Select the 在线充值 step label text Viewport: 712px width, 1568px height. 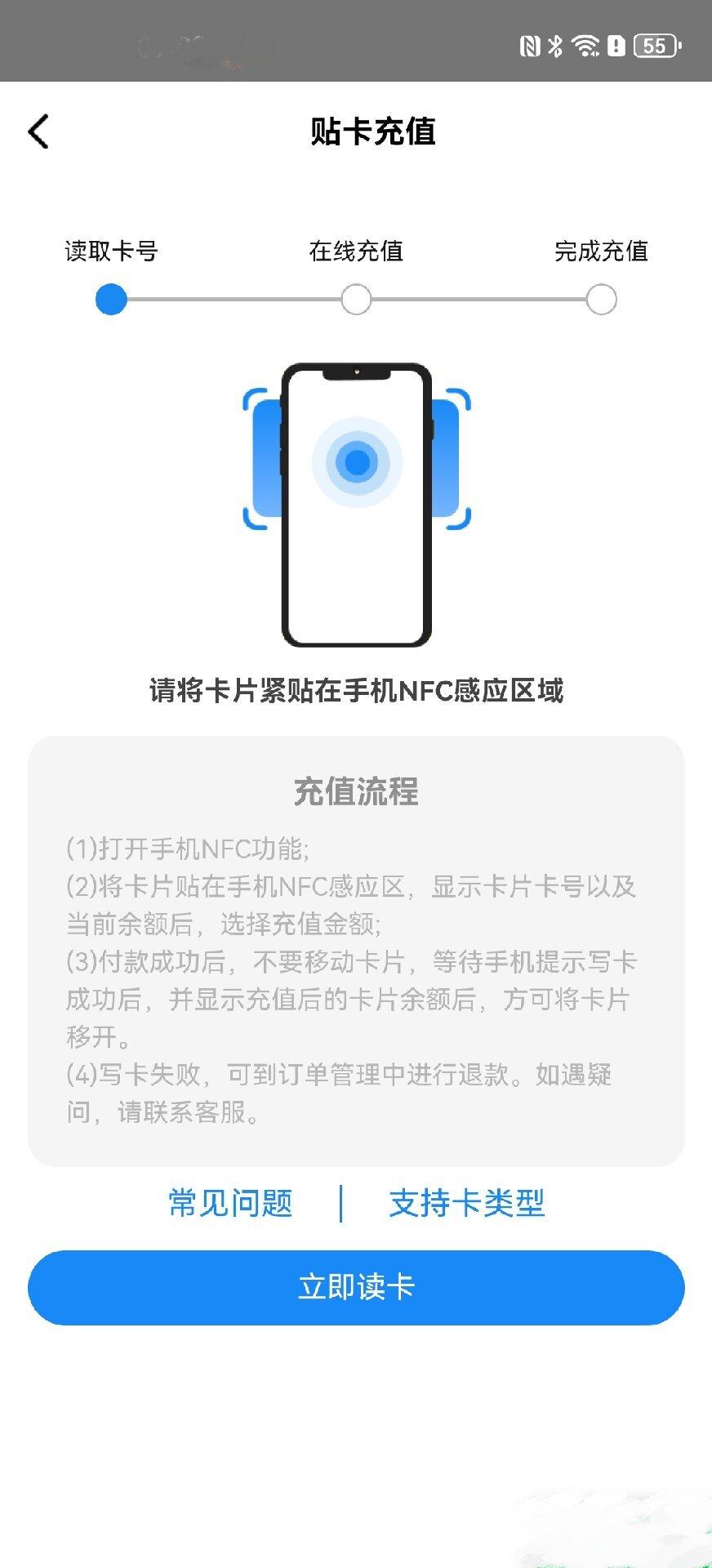(x=357, y=252)
